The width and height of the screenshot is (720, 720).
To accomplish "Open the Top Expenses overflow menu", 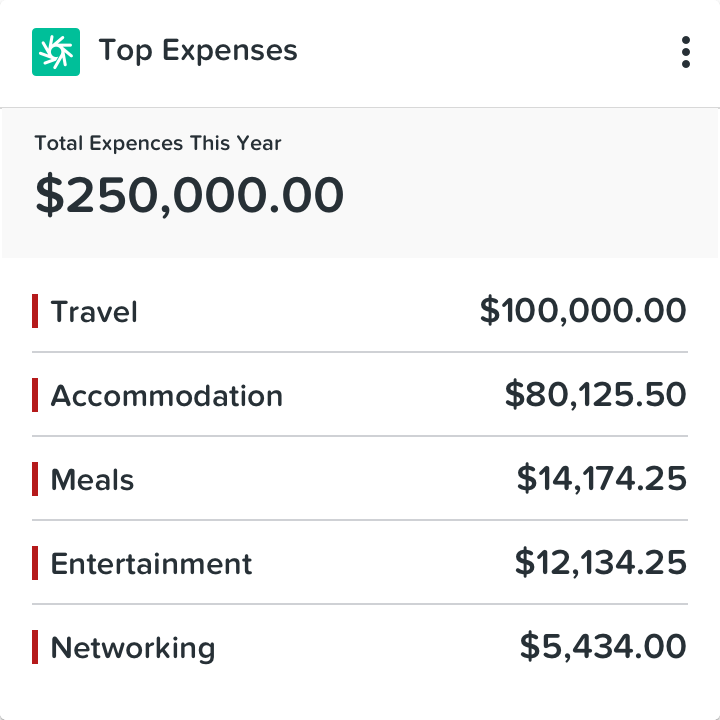I will point(685,52).
